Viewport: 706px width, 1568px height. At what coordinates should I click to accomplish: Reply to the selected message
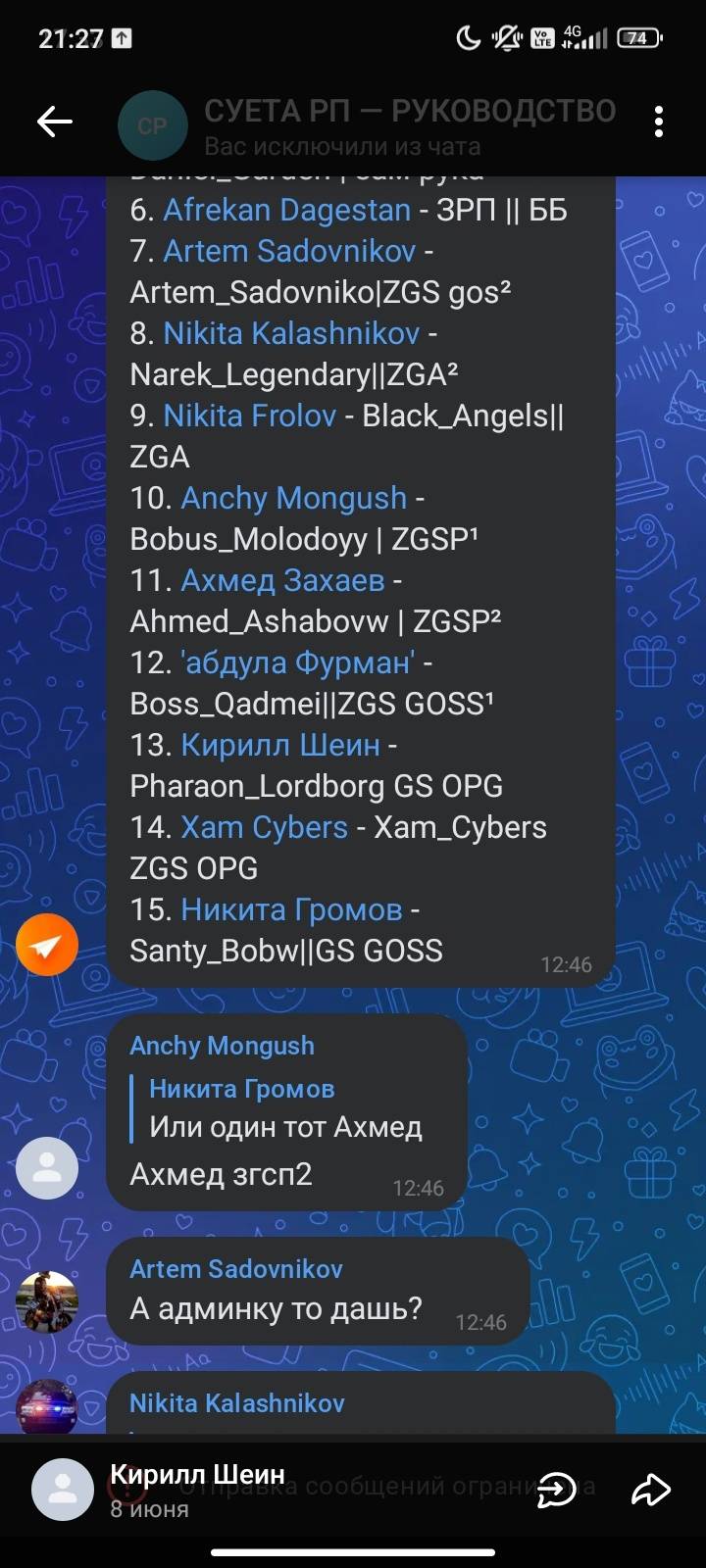(556, 1491)
